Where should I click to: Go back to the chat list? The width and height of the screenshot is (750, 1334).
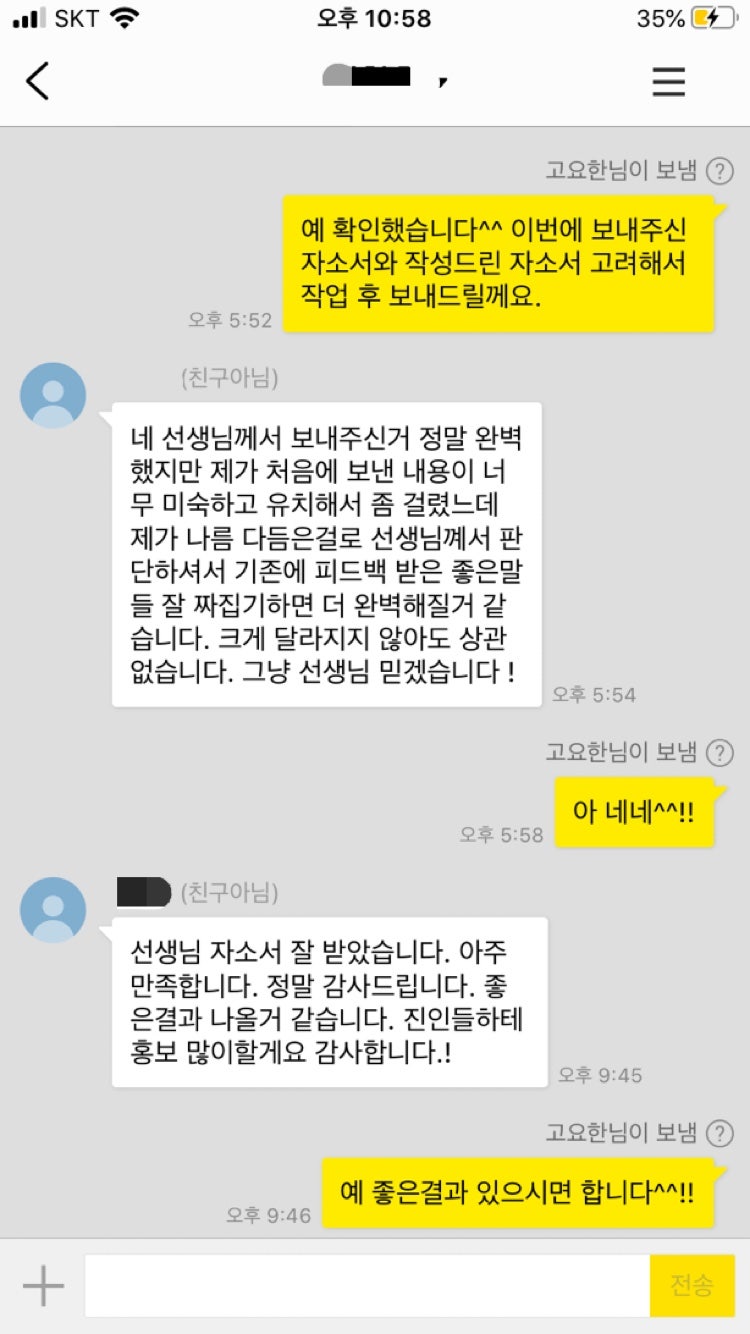pyautogui.click(x=38, y=81)
